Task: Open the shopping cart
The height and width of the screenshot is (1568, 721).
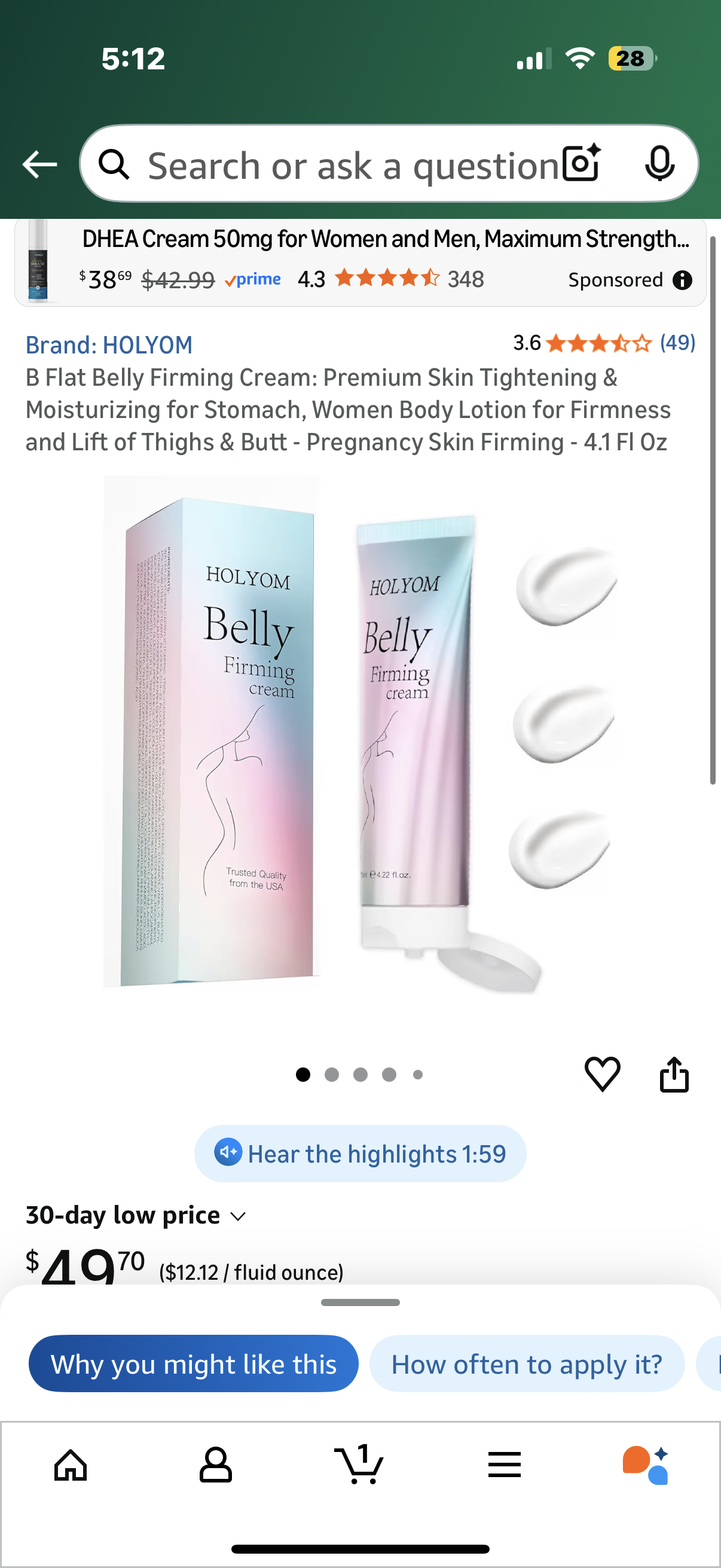Action: point(359,1465)
